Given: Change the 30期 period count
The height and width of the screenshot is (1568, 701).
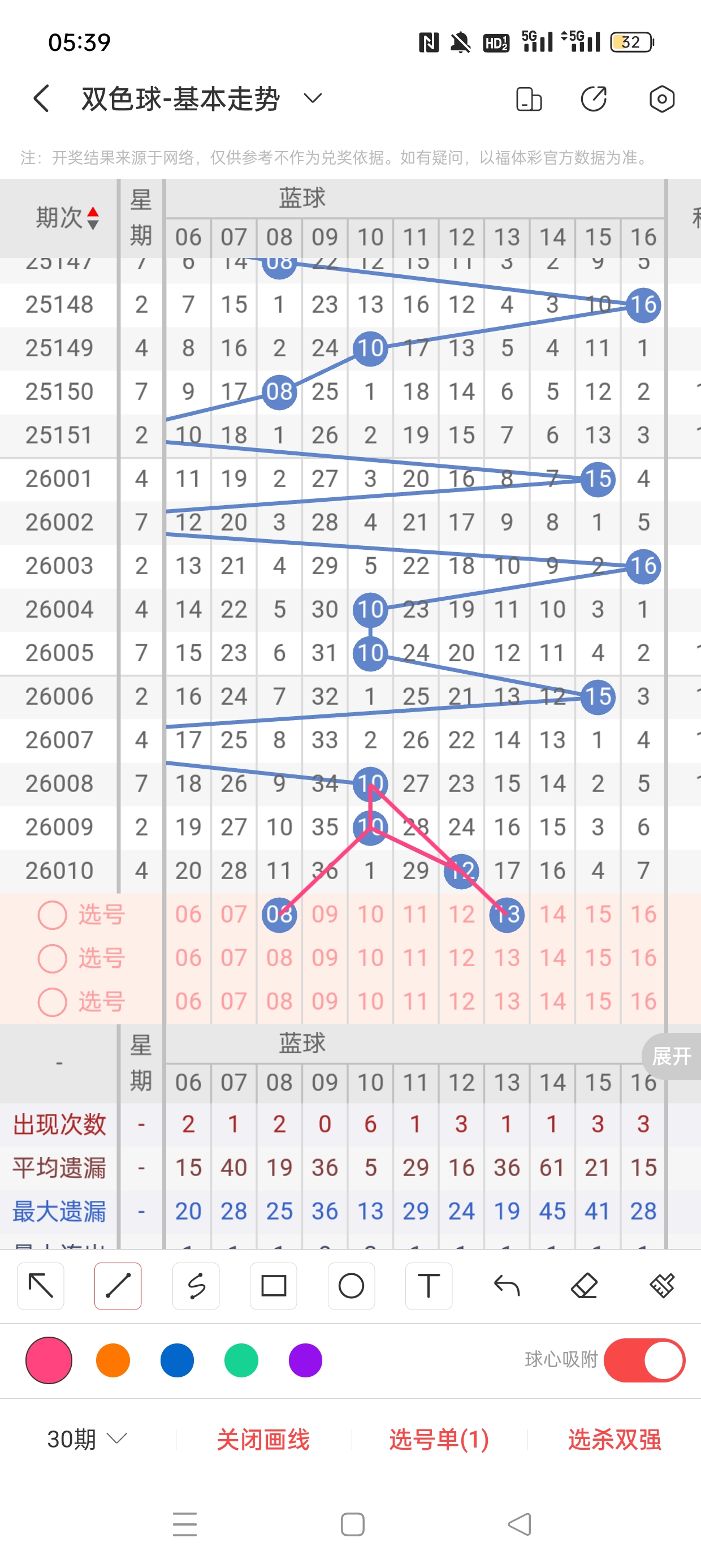Looking at the screenshot, I should [87, 1439].
